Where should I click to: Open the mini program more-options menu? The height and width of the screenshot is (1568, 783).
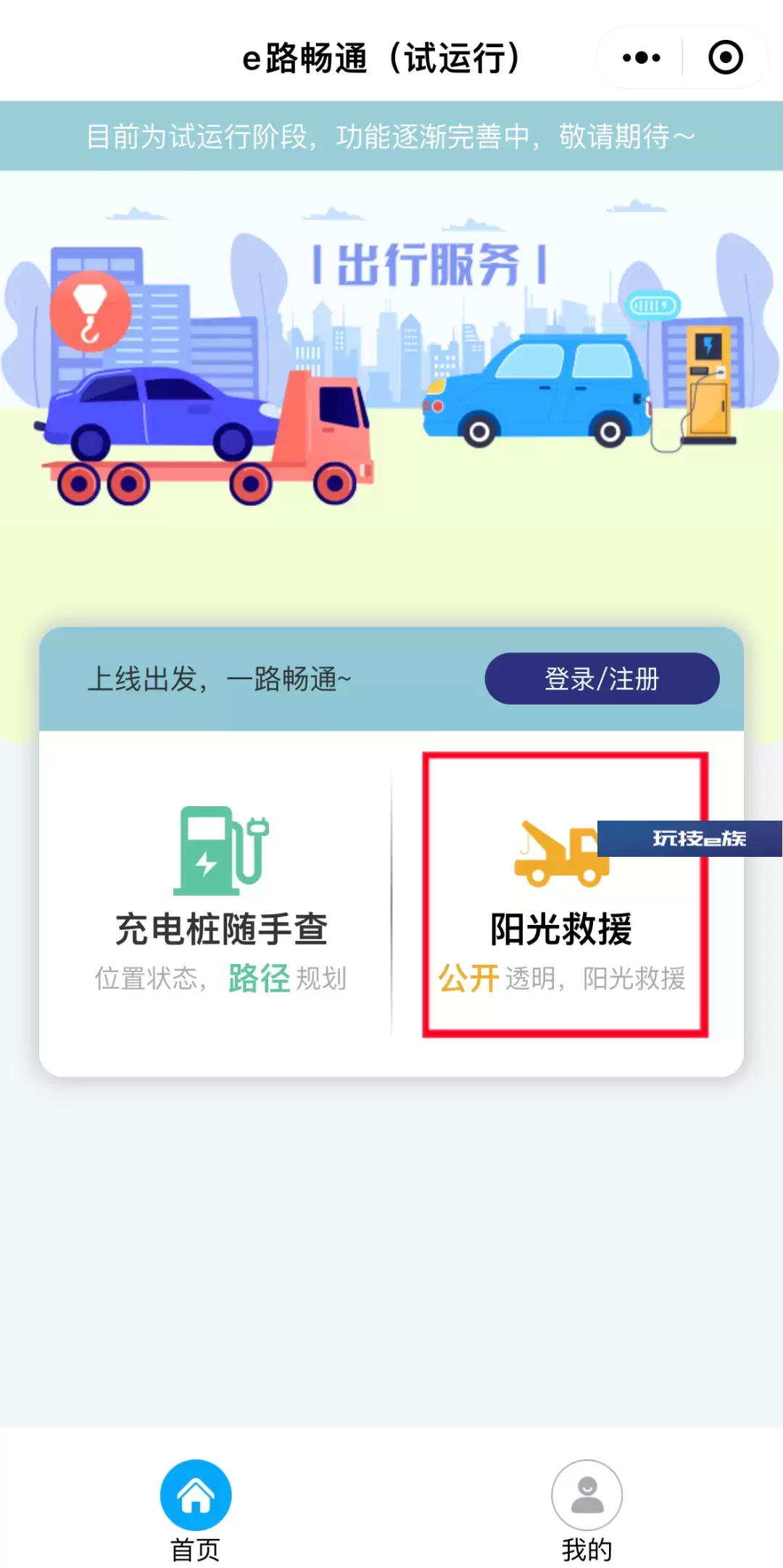641,58
